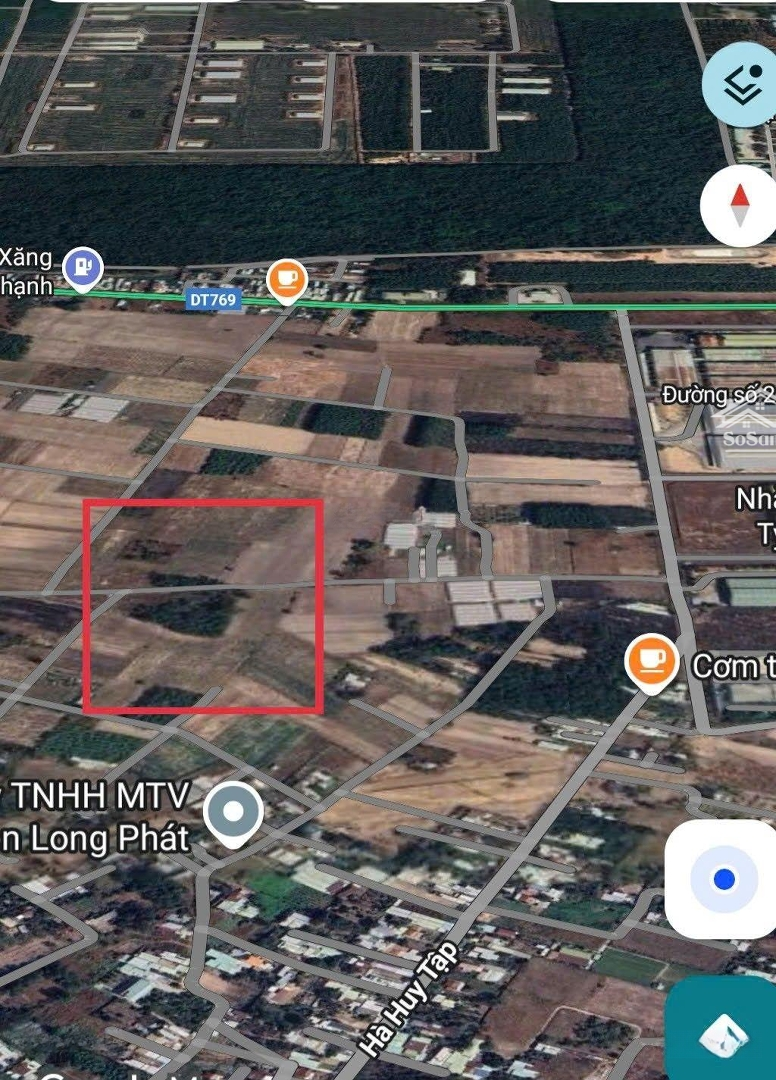This screenshot has width=776, height=1080.
Task: Open the cafe marker beside the DT769 label
Action: pyautogui.click(x=287, y=279)
